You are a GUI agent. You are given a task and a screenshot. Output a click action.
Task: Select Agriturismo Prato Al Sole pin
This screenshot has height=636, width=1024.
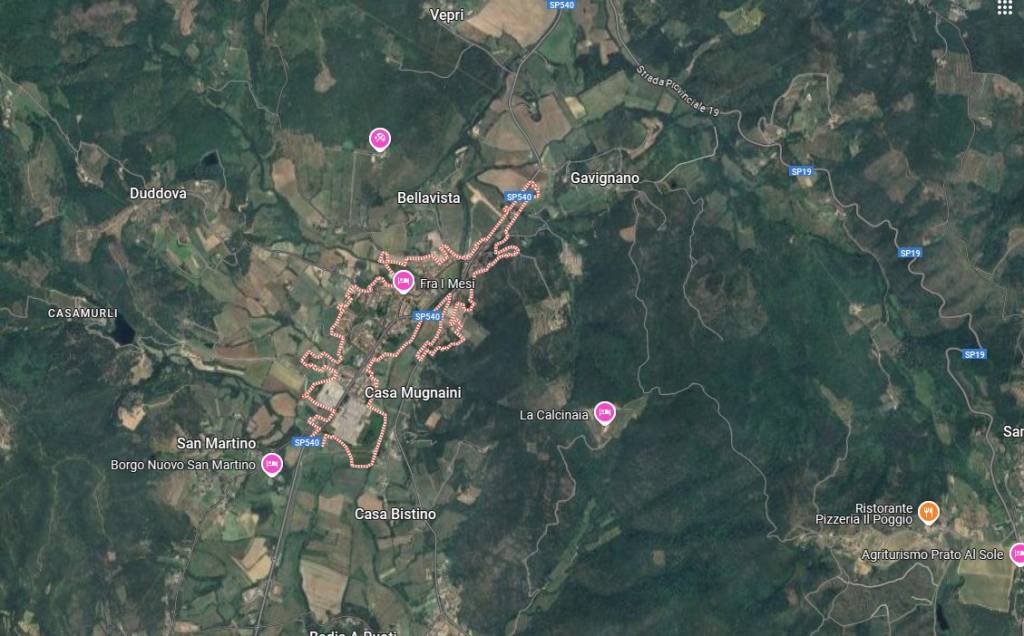tap(1017, 552)
